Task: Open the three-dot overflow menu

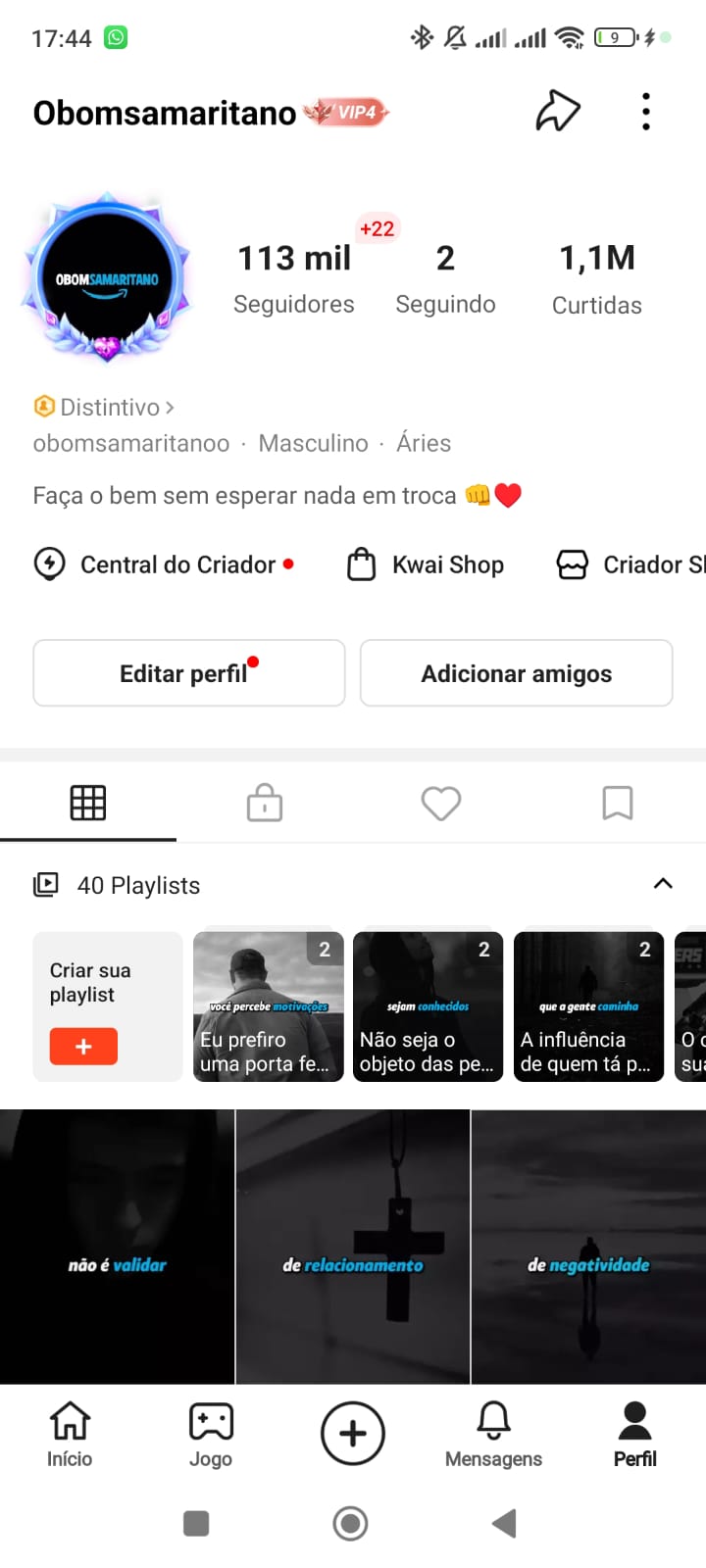Action: coord(645,112)
